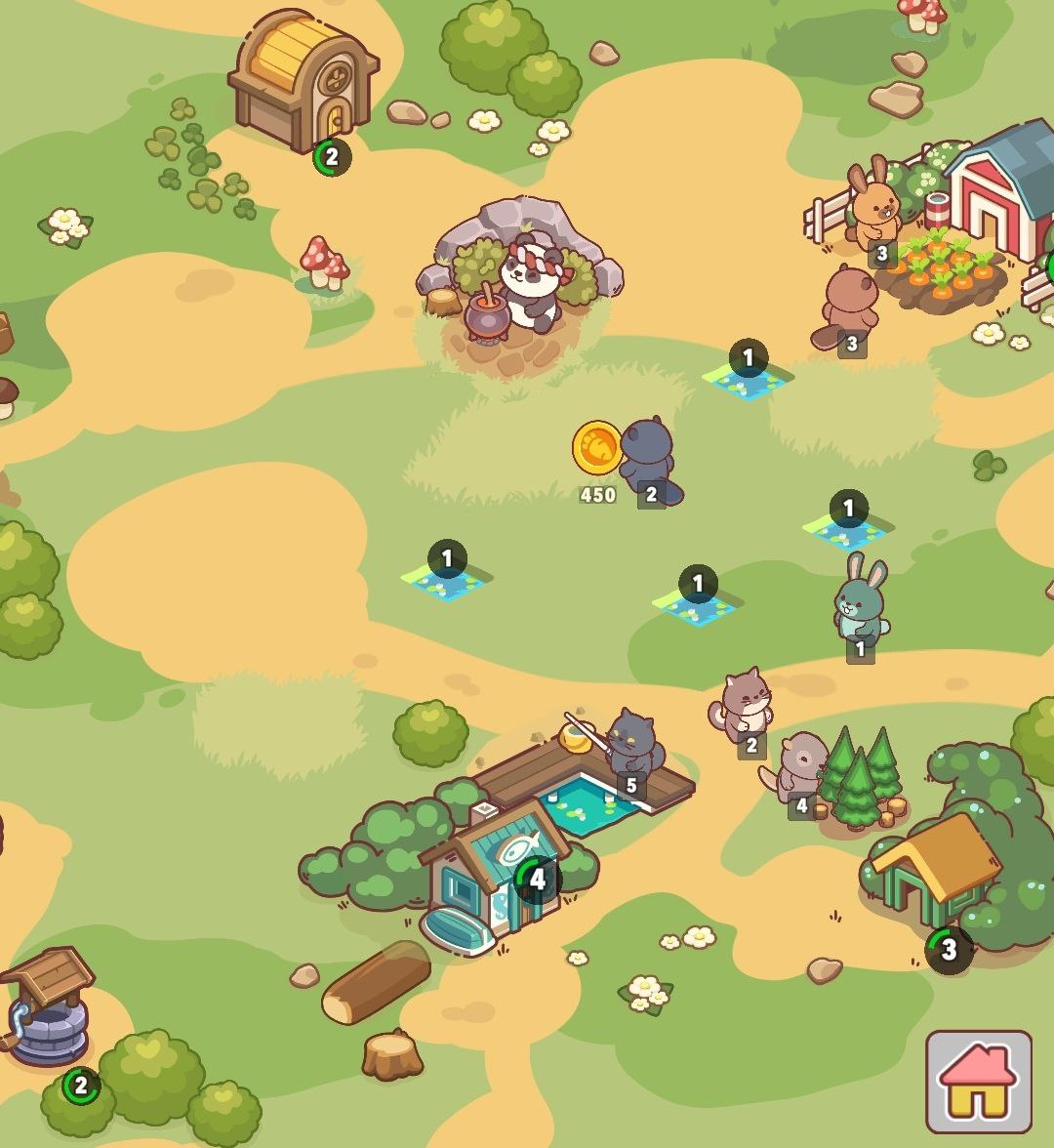
Task: Select the gray fishing cat level 5
Action: (x=632, y=745)
